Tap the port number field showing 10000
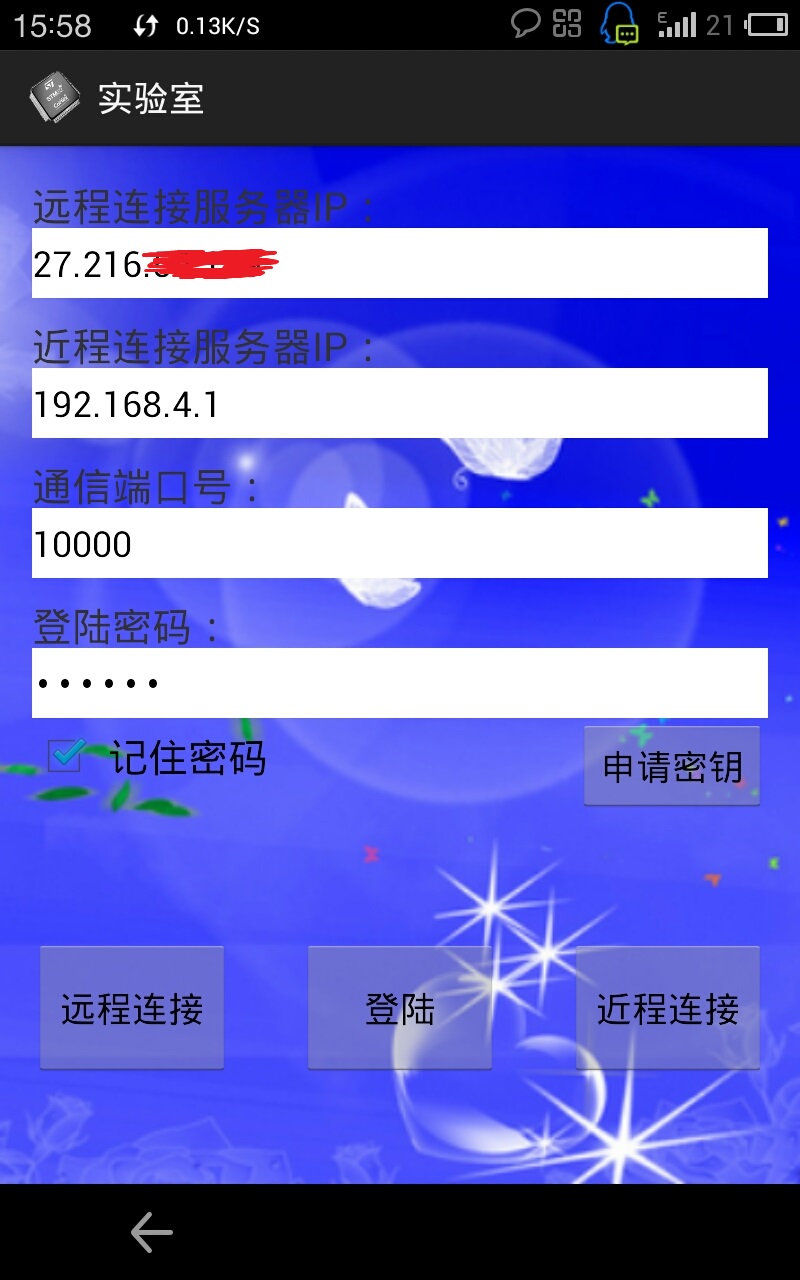This screenshot has height=1280, width=800. point(400,543)
